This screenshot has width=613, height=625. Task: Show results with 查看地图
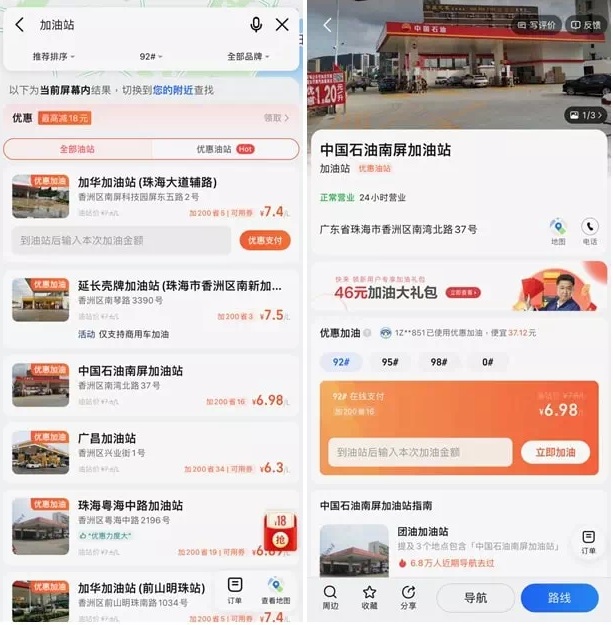[x=275, y=591]
